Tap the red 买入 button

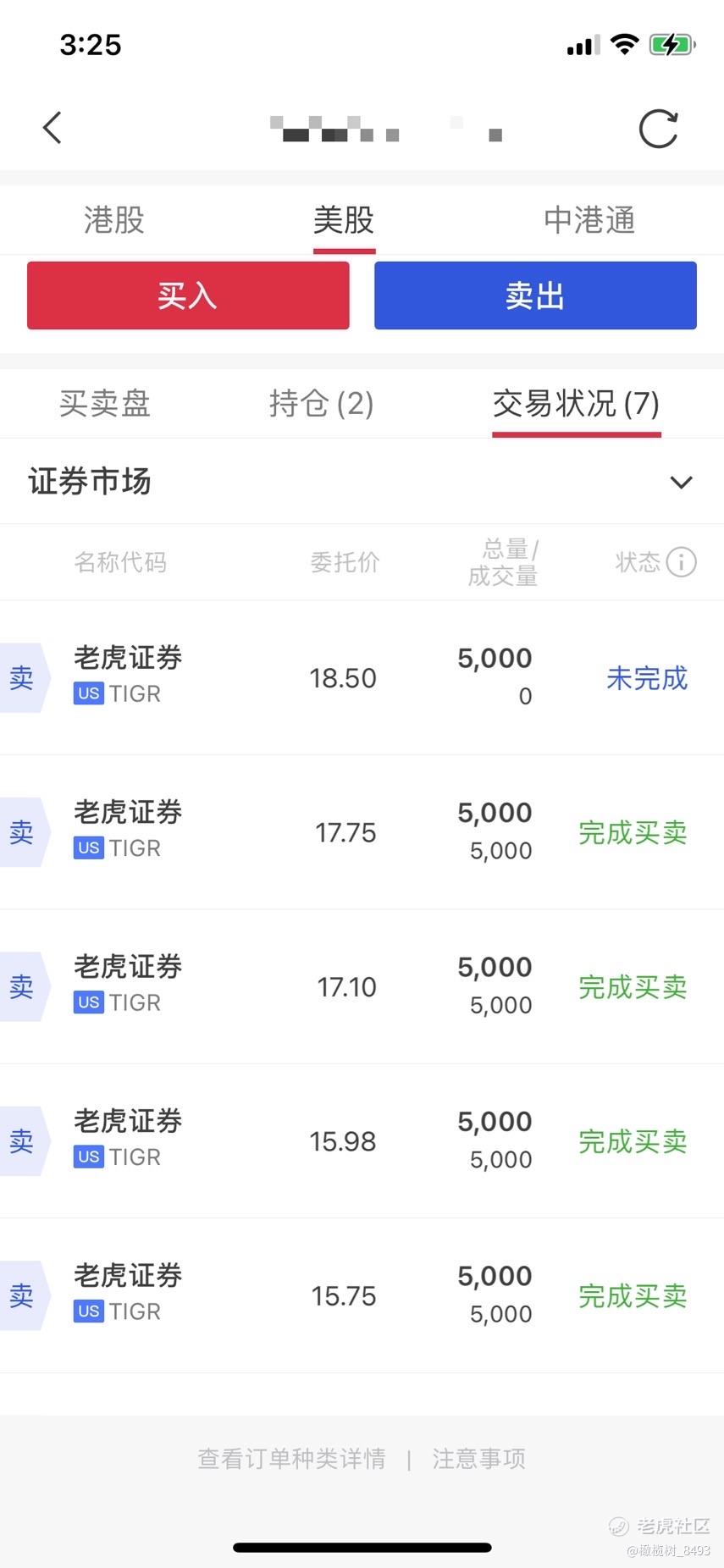[188, 295]
